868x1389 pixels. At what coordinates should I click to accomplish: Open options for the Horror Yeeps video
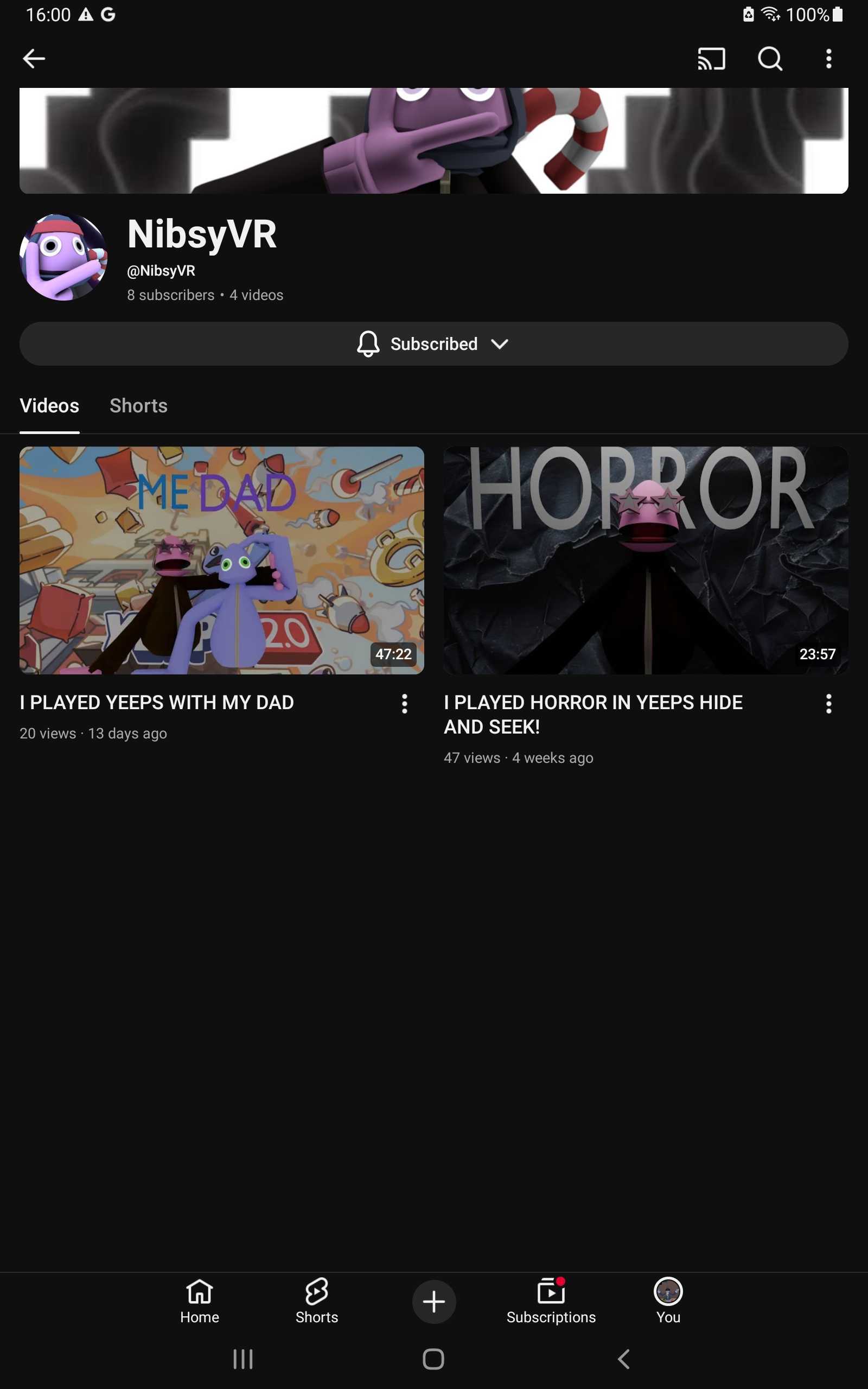(828, 704)
